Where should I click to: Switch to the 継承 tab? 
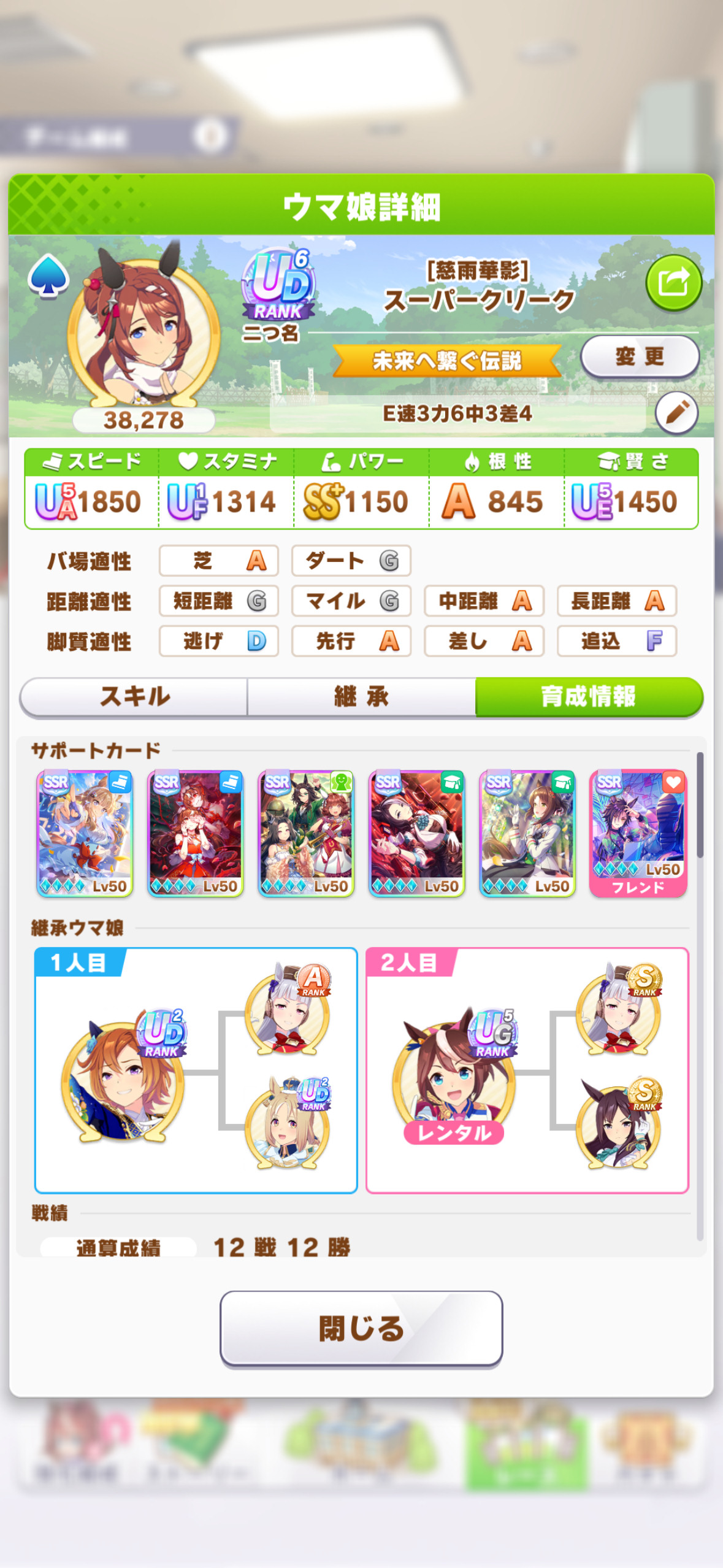[x=361, y=697]
